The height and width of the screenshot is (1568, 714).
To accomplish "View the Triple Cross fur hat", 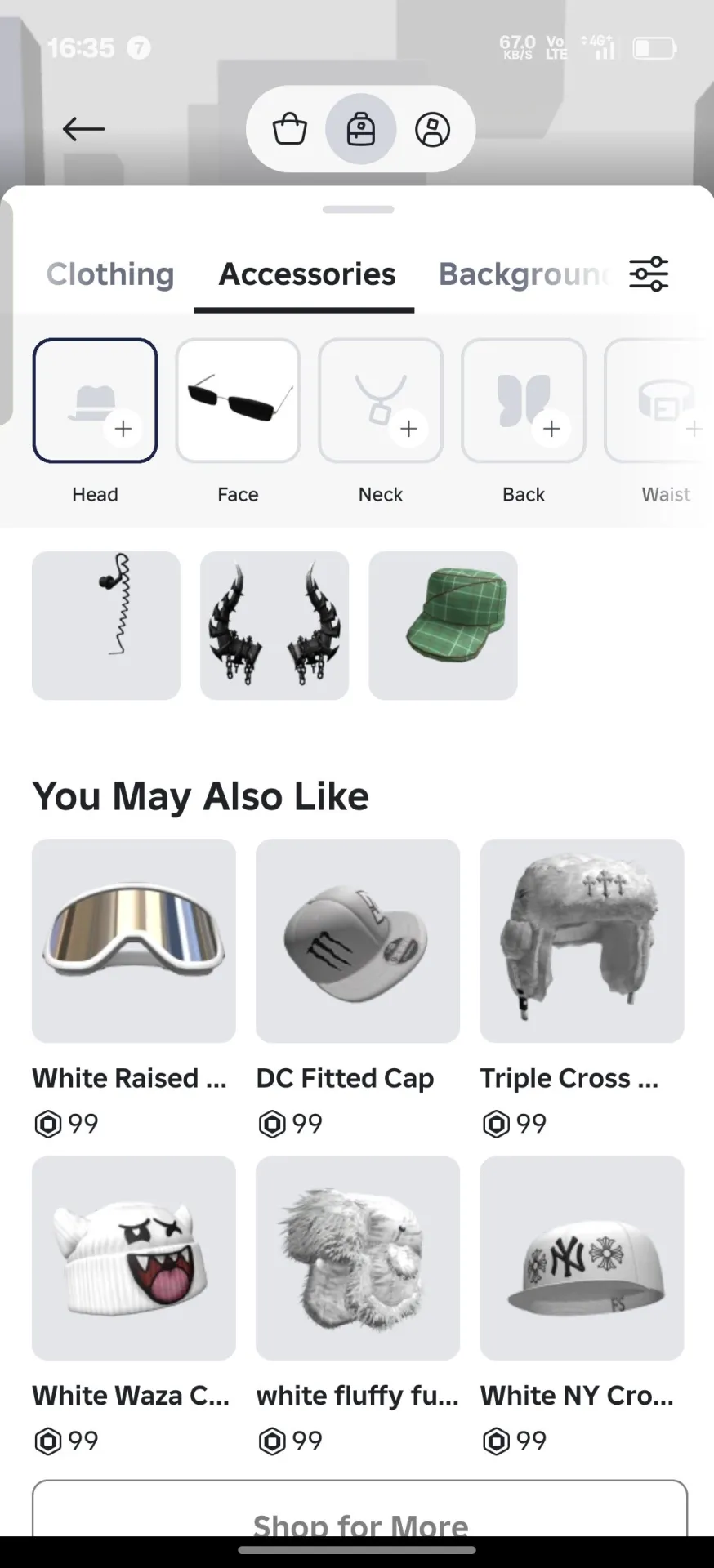I will (x=582, y=941).
